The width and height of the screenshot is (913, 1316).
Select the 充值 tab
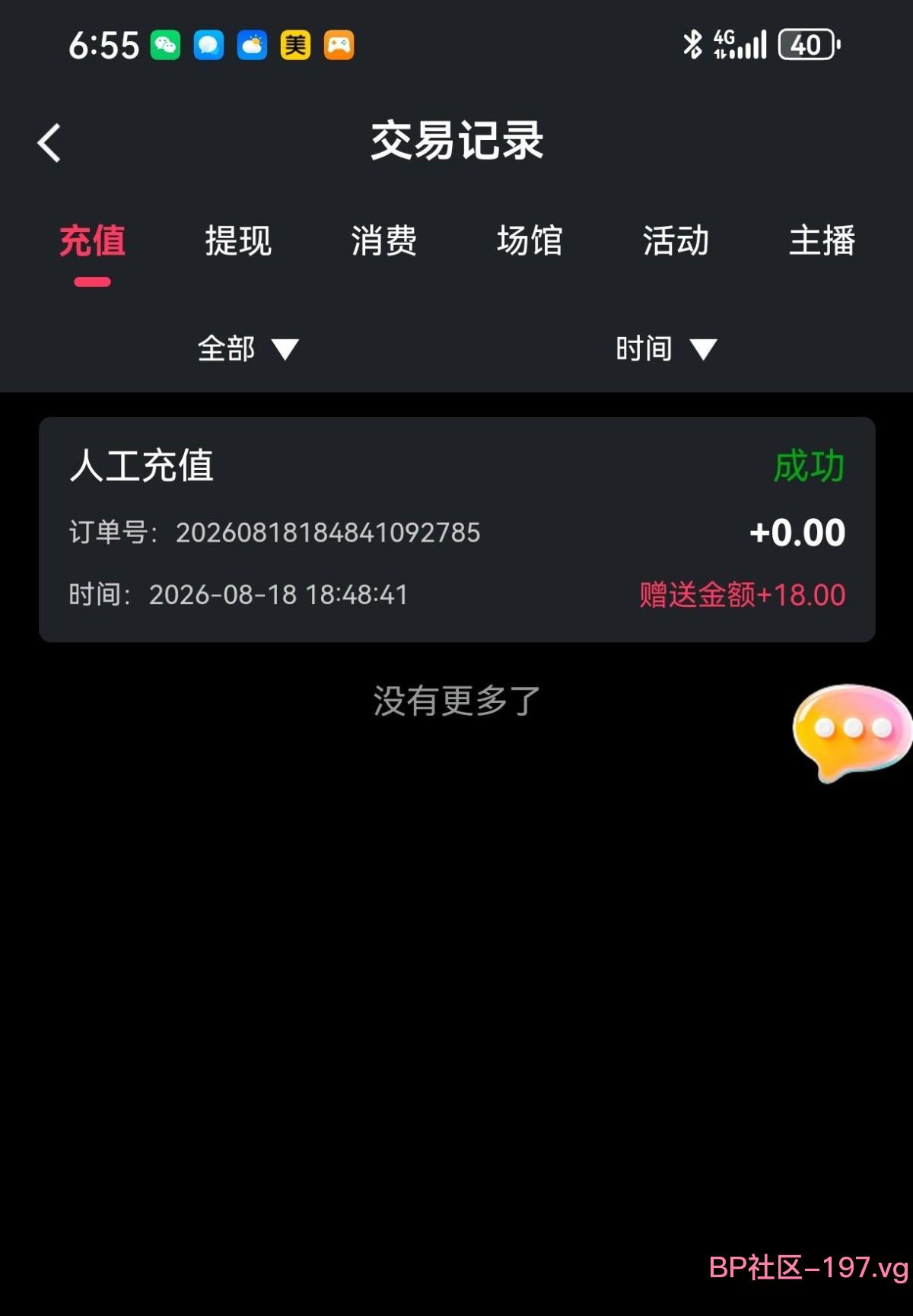coord(92,241)
